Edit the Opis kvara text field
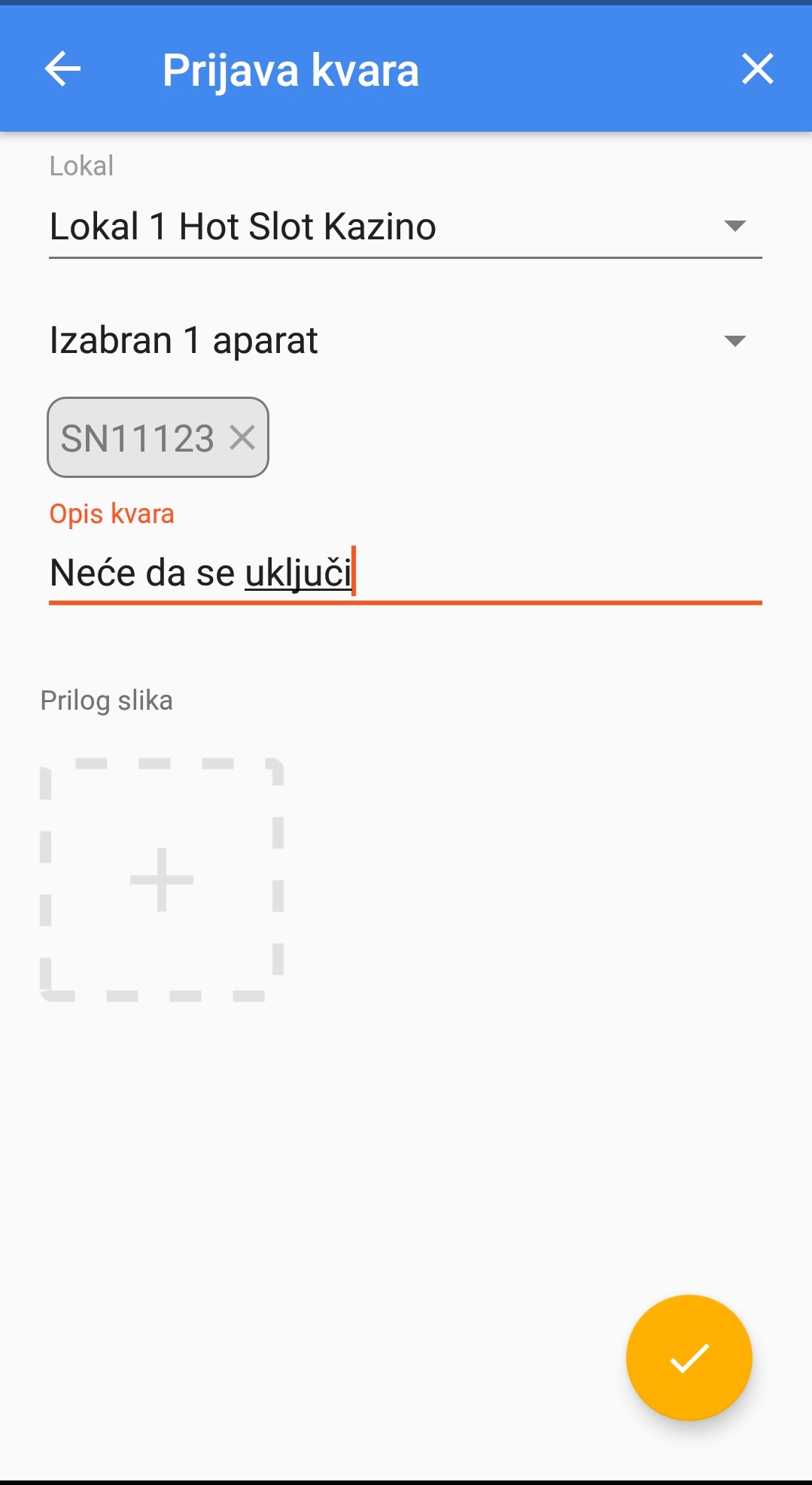 click(405, 573)
